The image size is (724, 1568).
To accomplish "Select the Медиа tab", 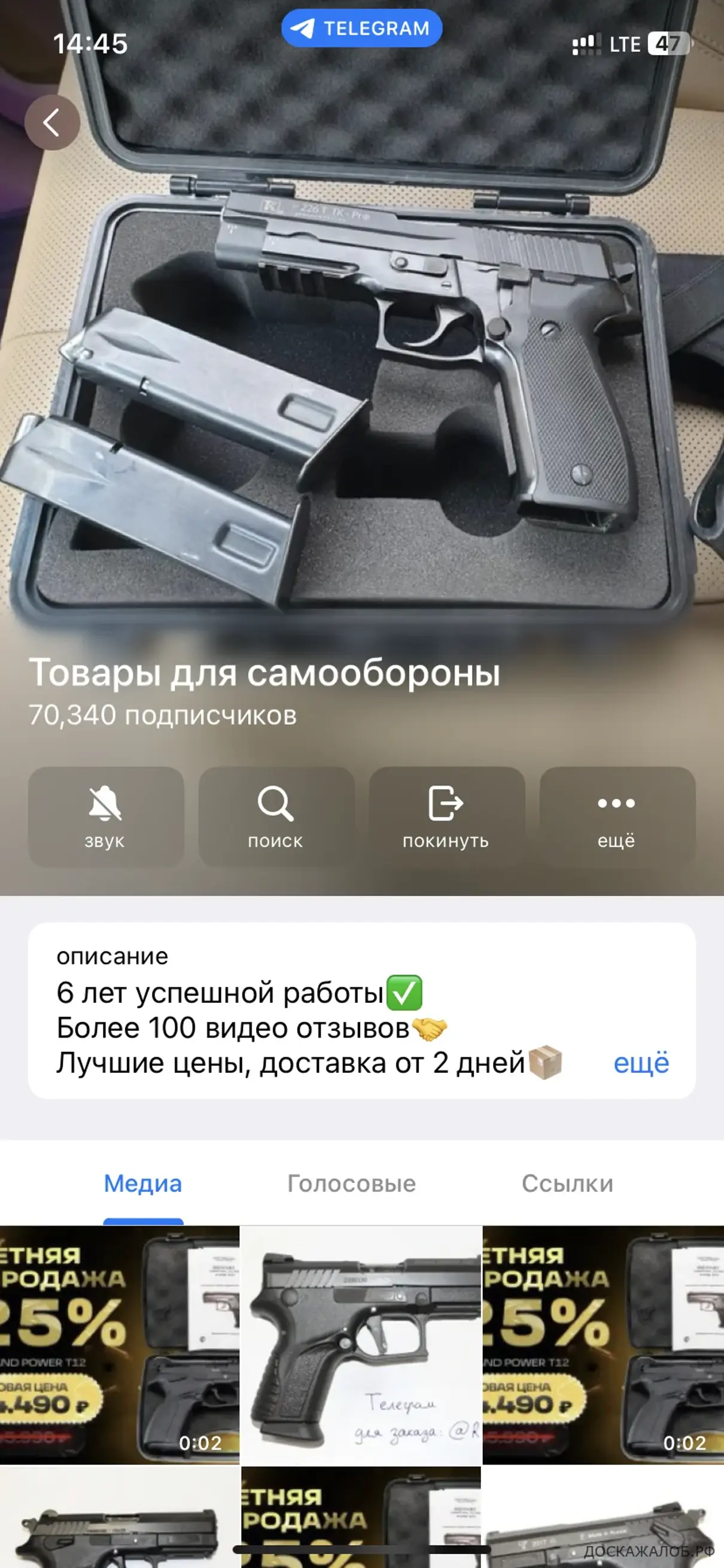I will 143,1183.
